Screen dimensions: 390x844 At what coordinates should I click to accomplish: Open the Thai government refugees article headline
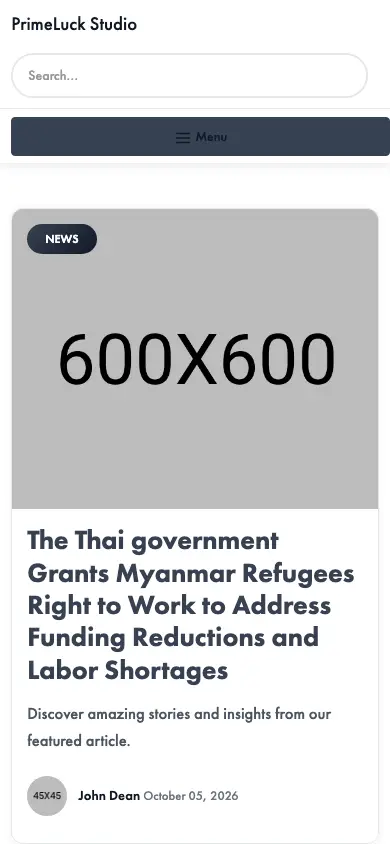tap(191, 606)
